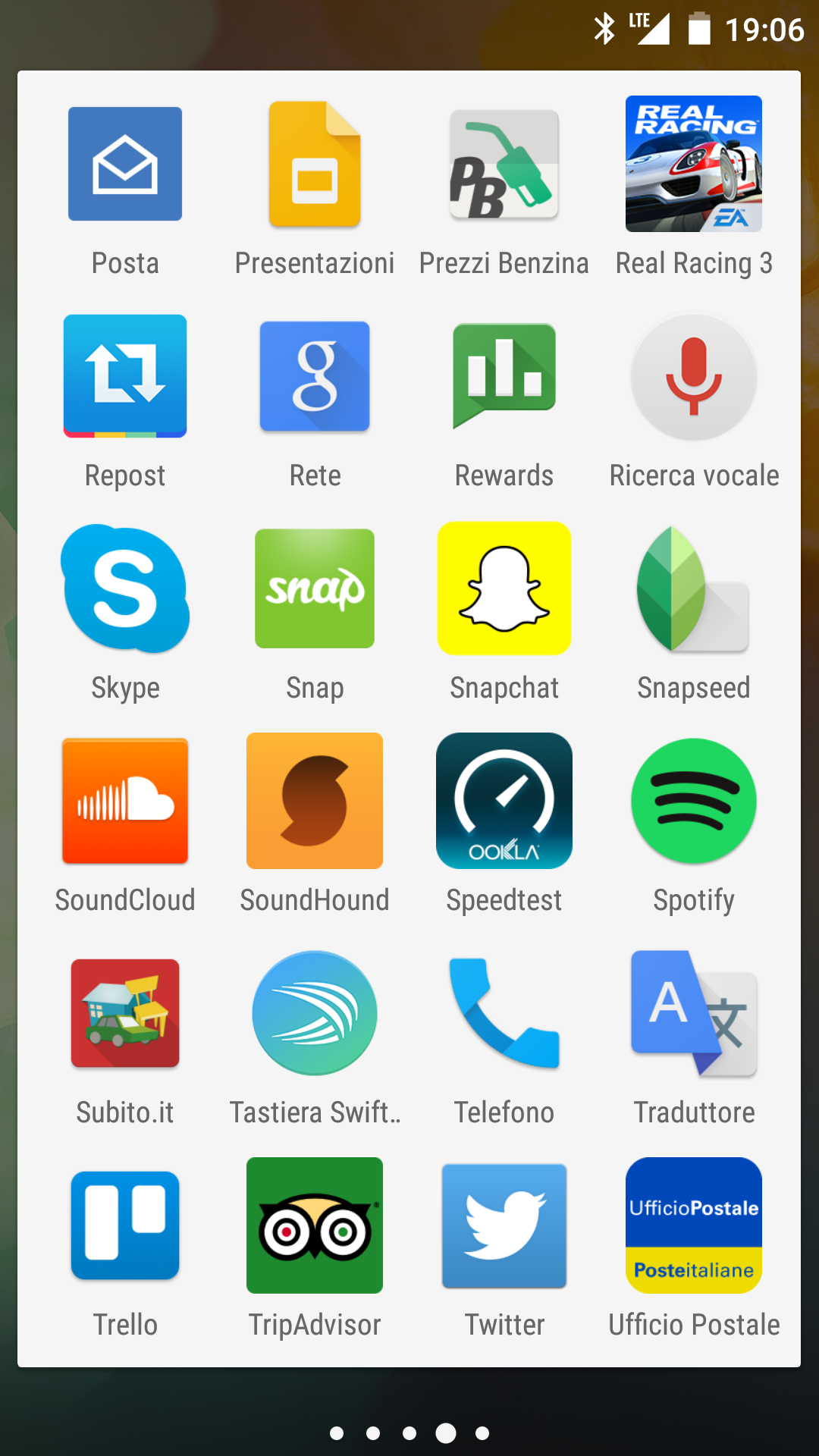This screenshot has height=1456, width=819.
Task: Open Twitter
Action: click(504, 1225)
